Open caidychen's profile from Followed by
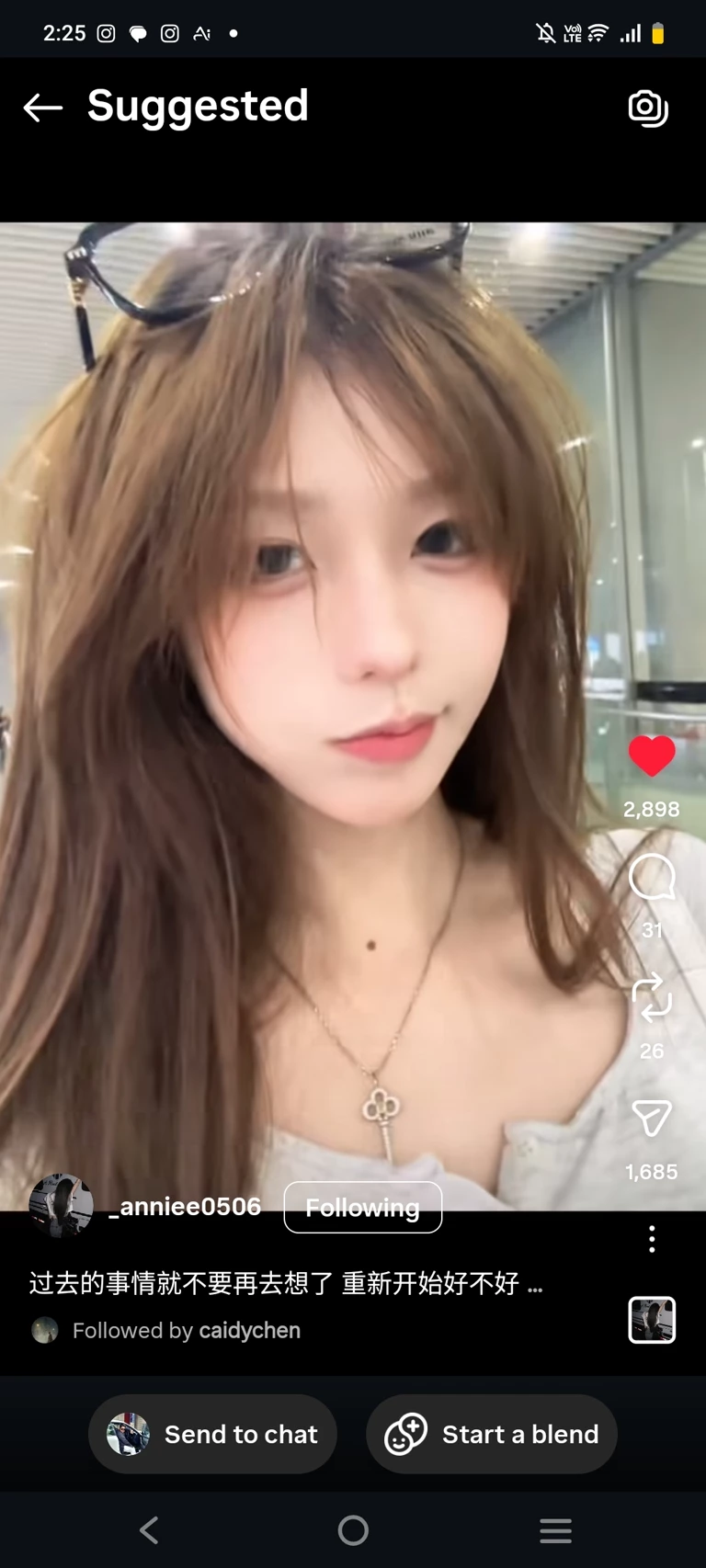The width and height of the screenshot is (706, 1568). pos(249,1331)
